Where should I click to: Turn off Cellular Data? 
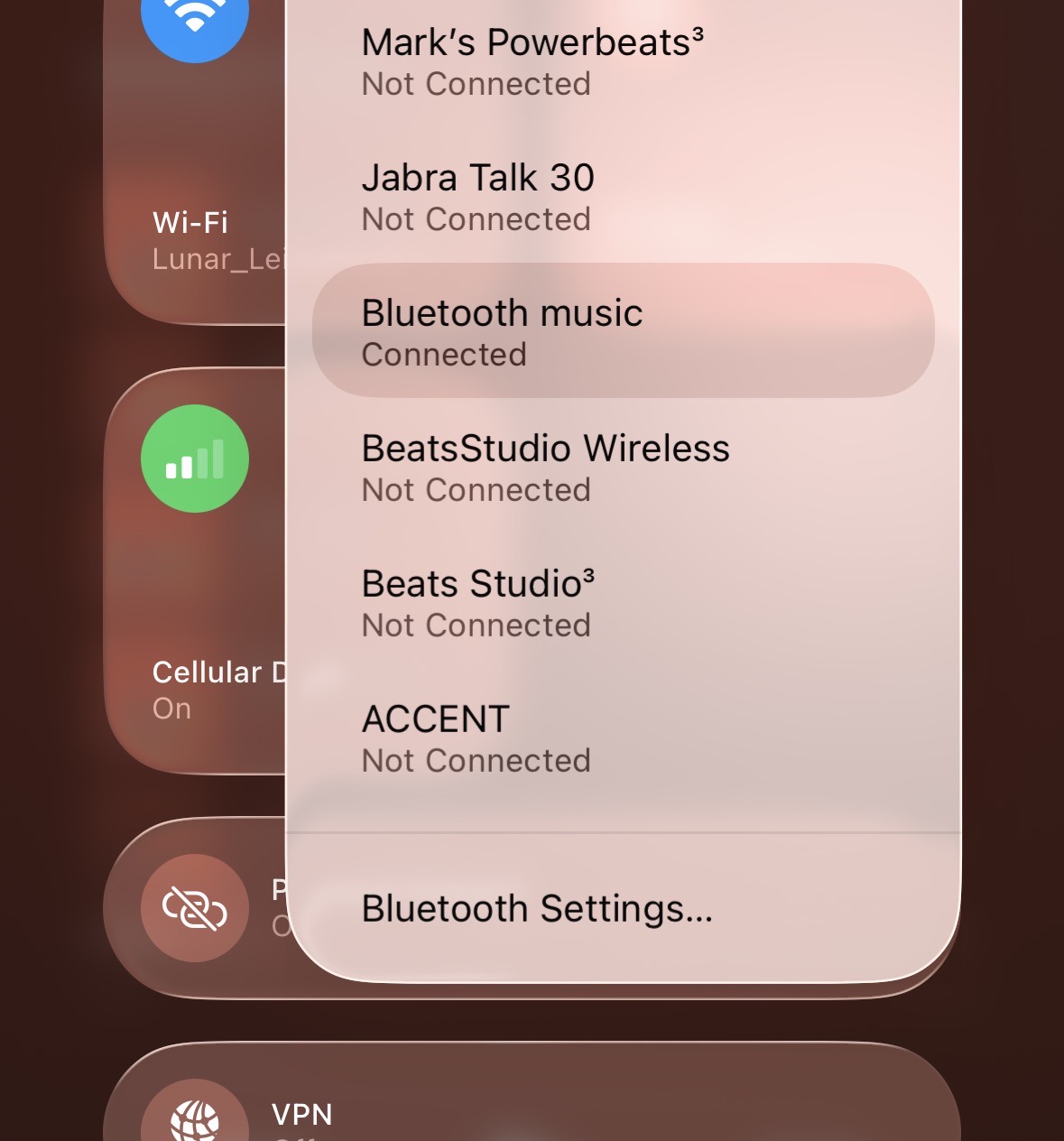coord(195,459)
